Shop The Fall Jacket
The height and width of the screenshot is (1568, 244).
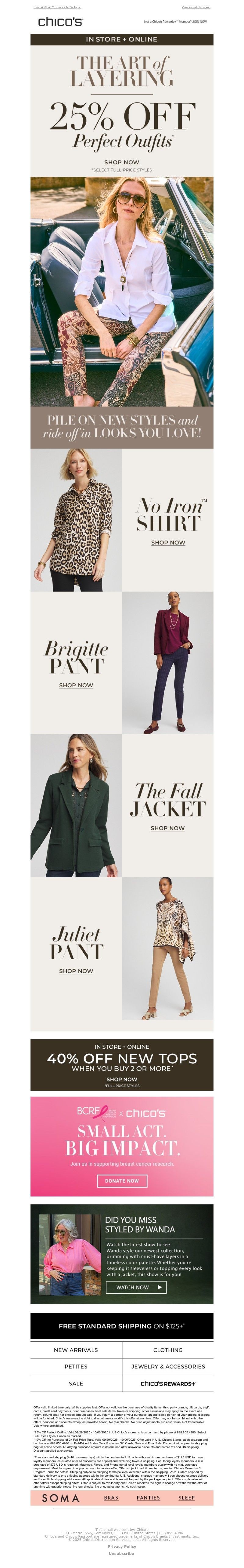point(168,828)
